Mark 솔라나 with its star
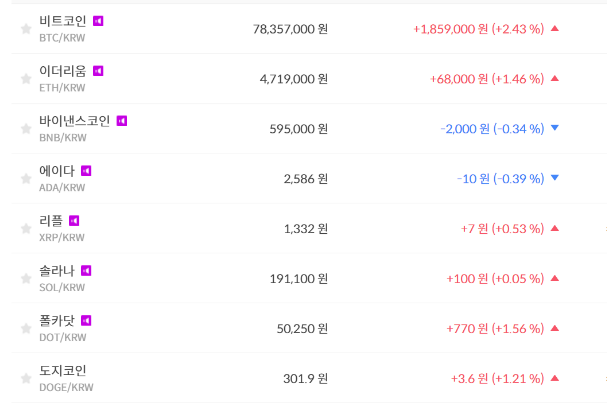Image resolution: width=607 pixels, height=404 pixels. point(26,279)
